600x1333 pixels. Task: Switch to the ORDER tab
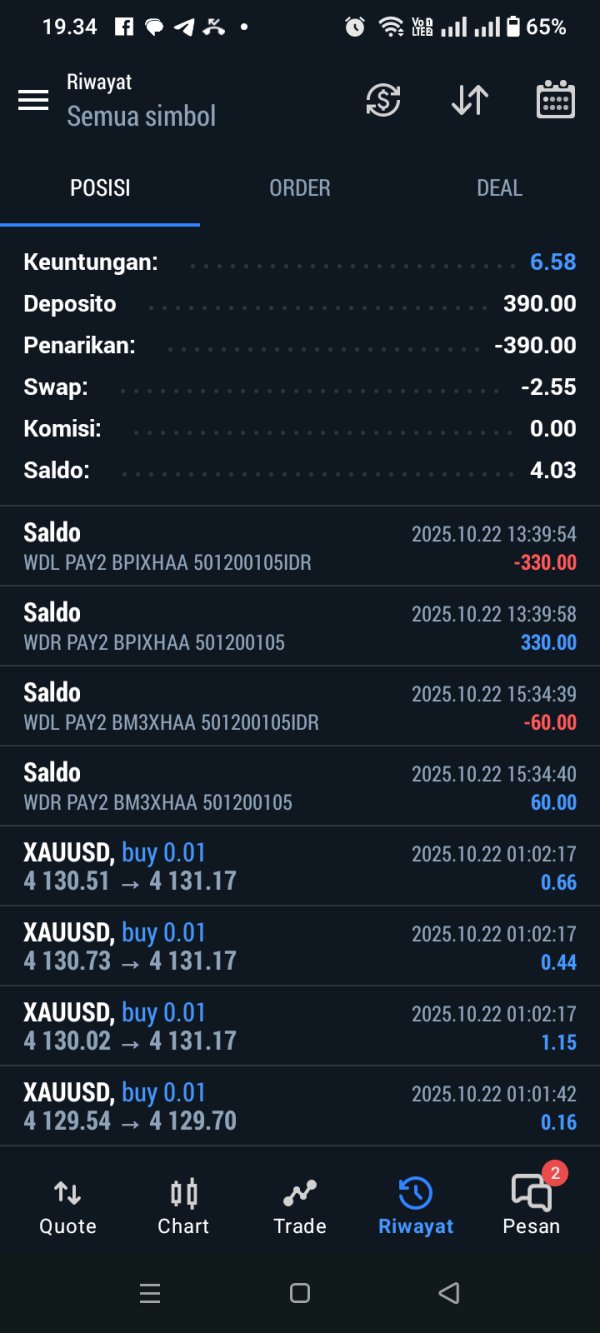coord(300,188)
